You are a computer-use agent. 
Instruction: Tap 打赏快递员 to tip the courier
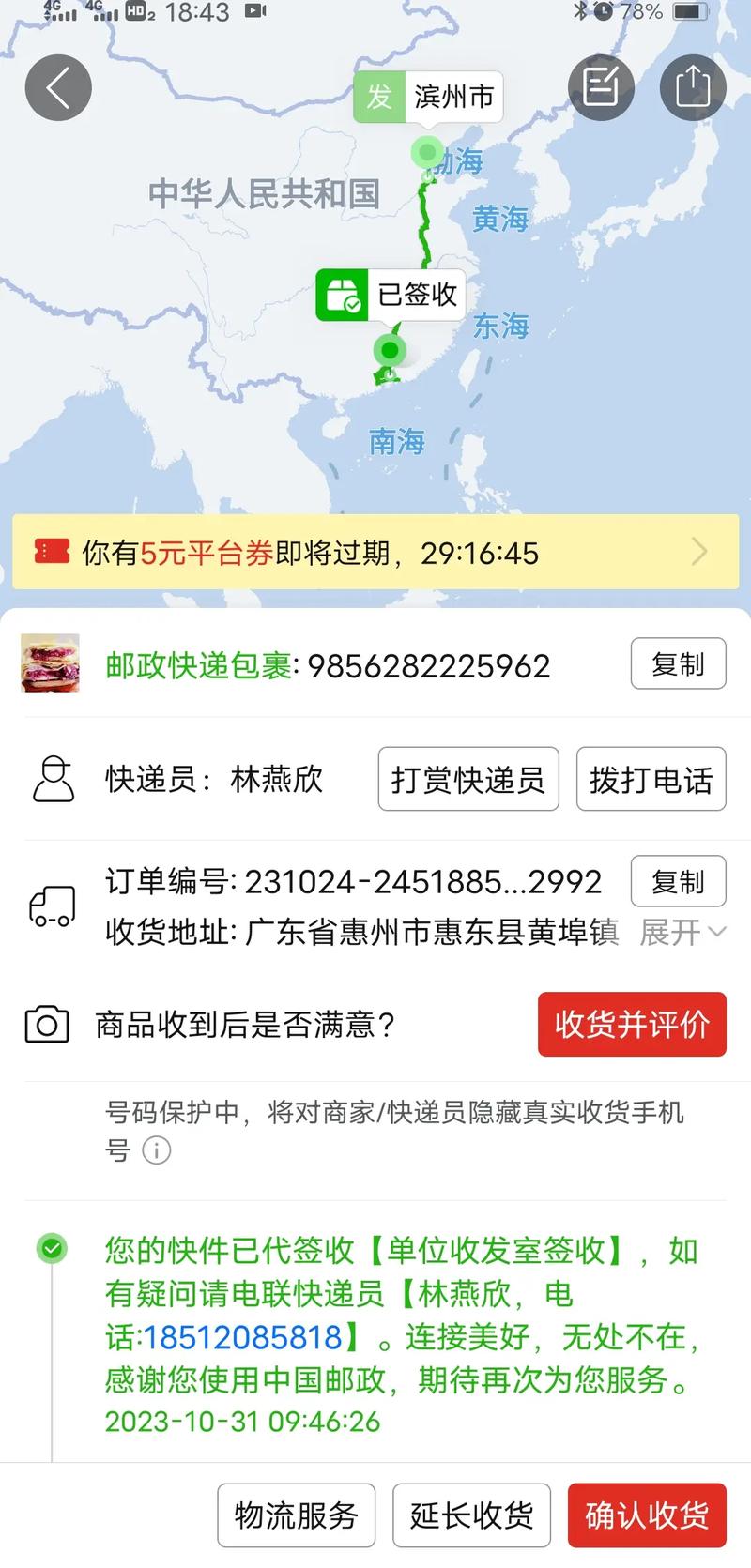click(467, 779)
